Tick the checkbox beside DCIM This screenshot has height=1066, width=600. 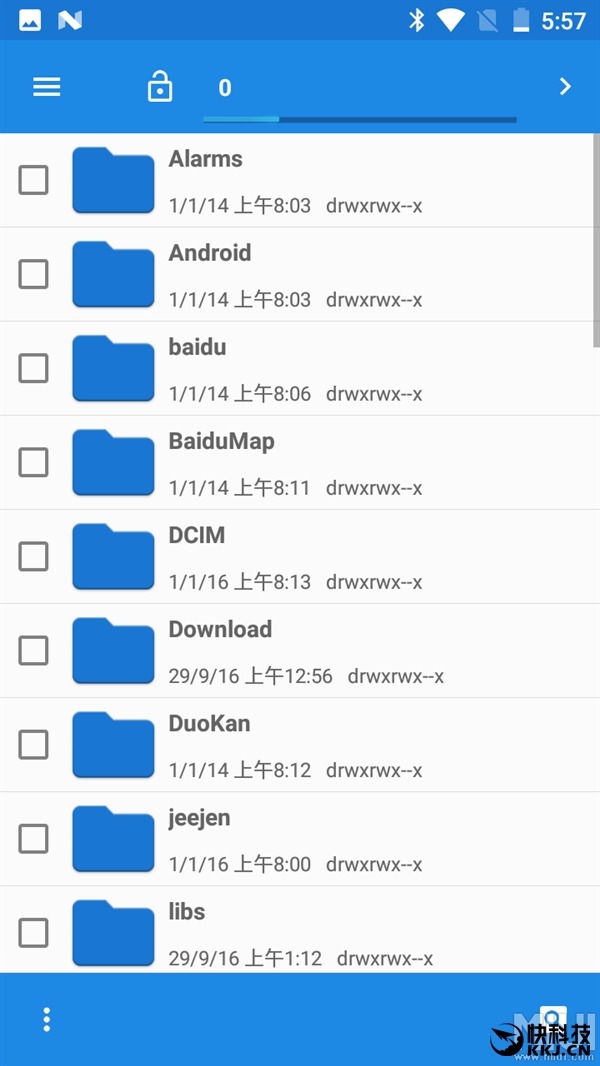click(x=34, y=556)
